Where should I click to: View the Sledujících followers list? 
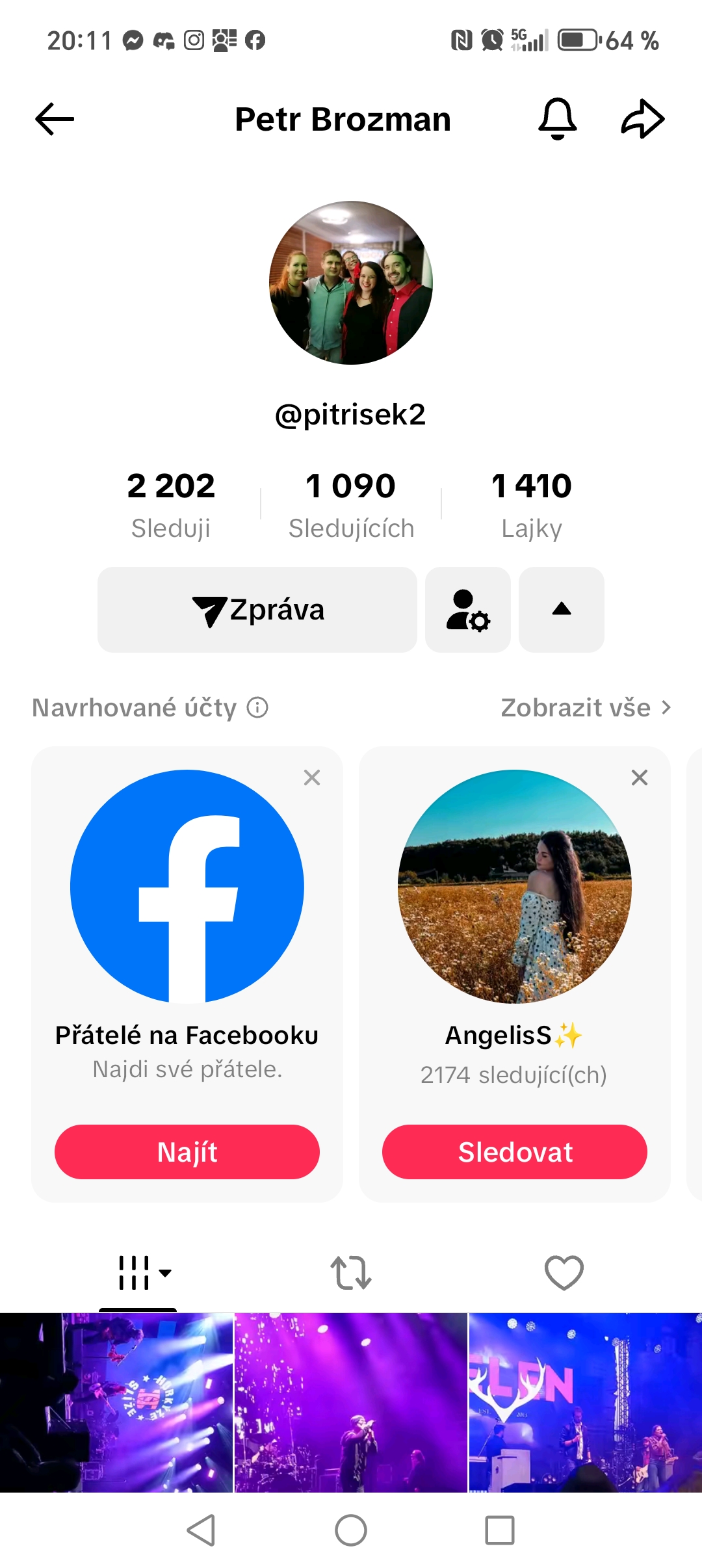pyautogui.click(x=351, y=504)
